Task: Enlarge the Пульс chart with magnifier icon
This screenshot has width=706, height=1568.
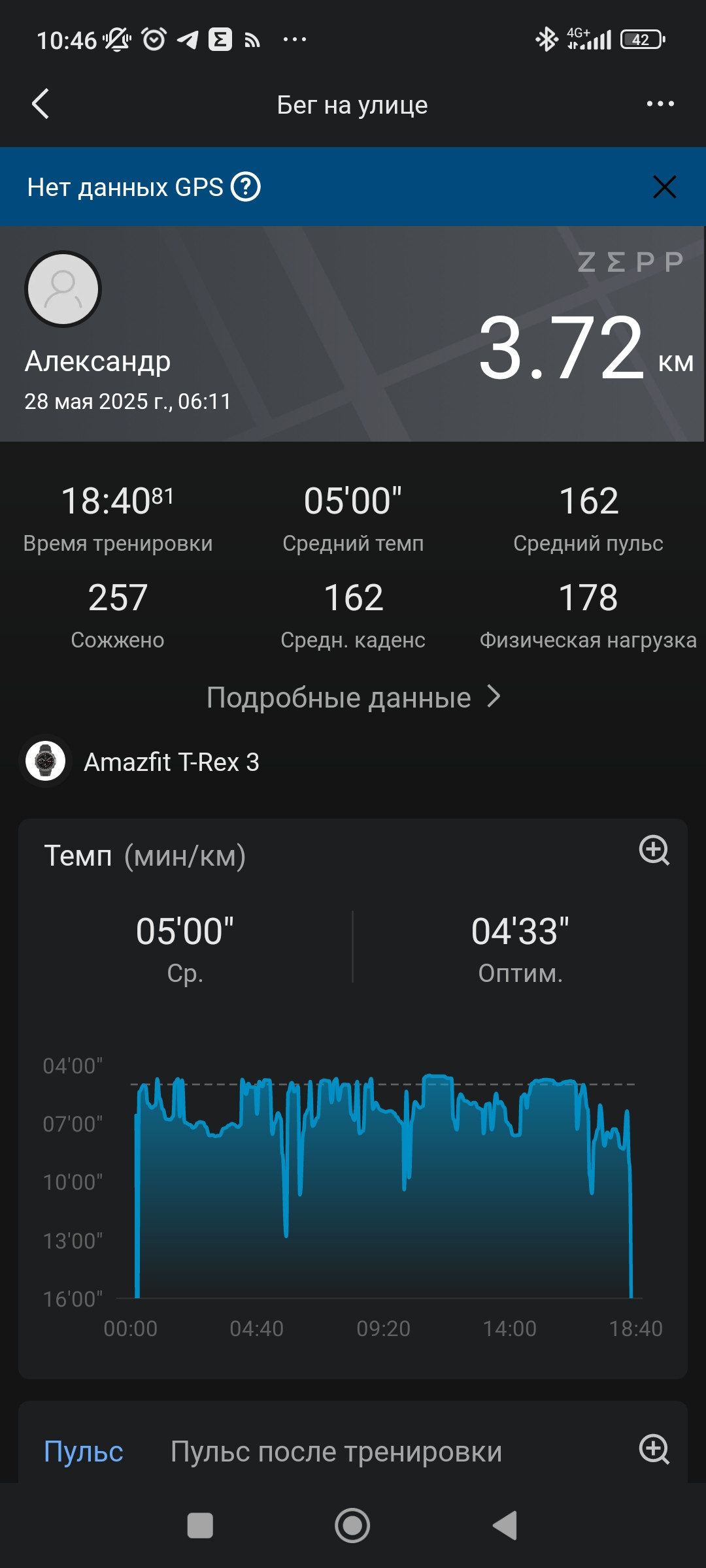Action: click(654, 1450)
